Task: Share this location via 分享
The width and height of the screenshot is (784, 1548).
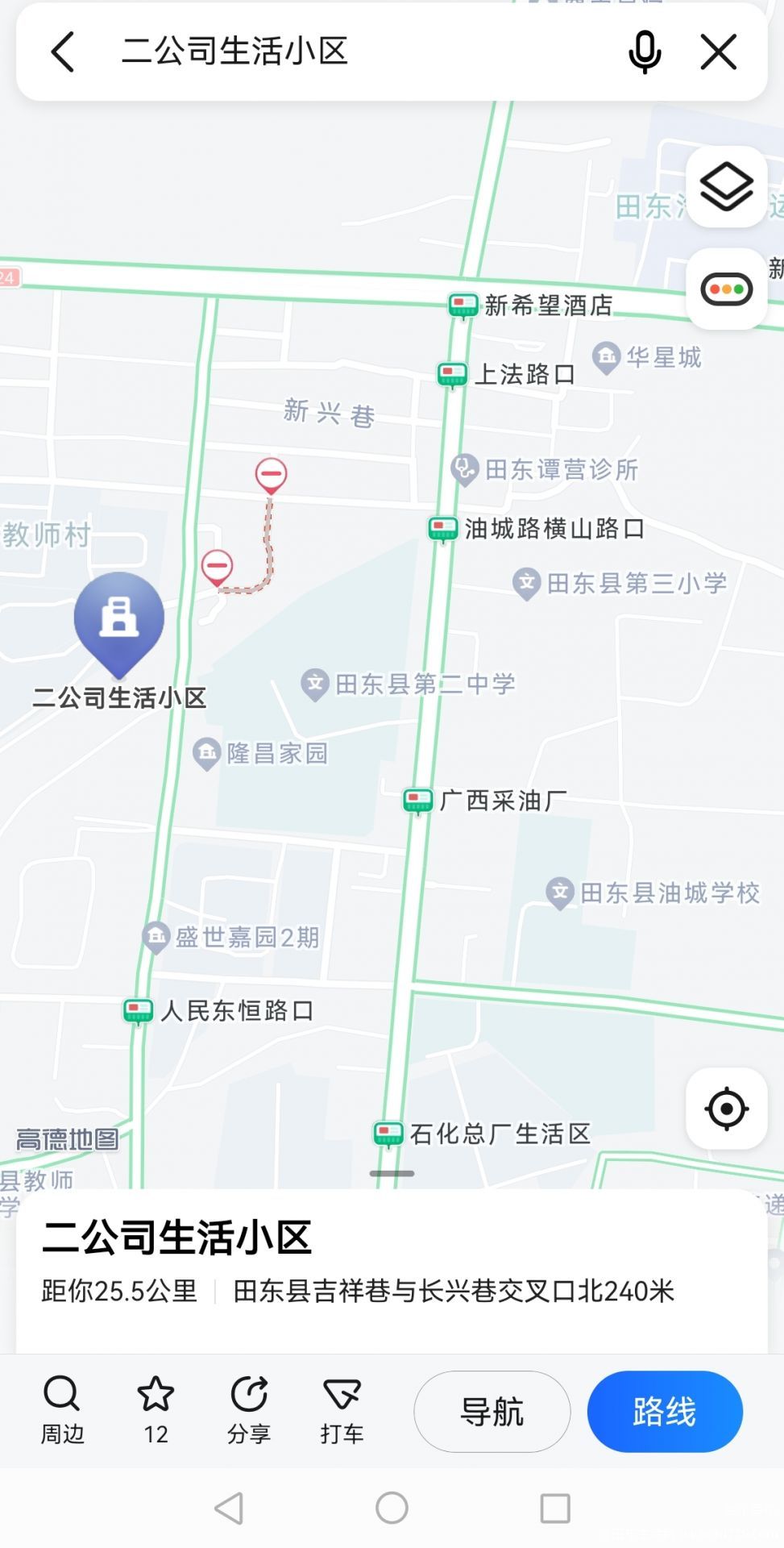Action: coord(249,1410)
